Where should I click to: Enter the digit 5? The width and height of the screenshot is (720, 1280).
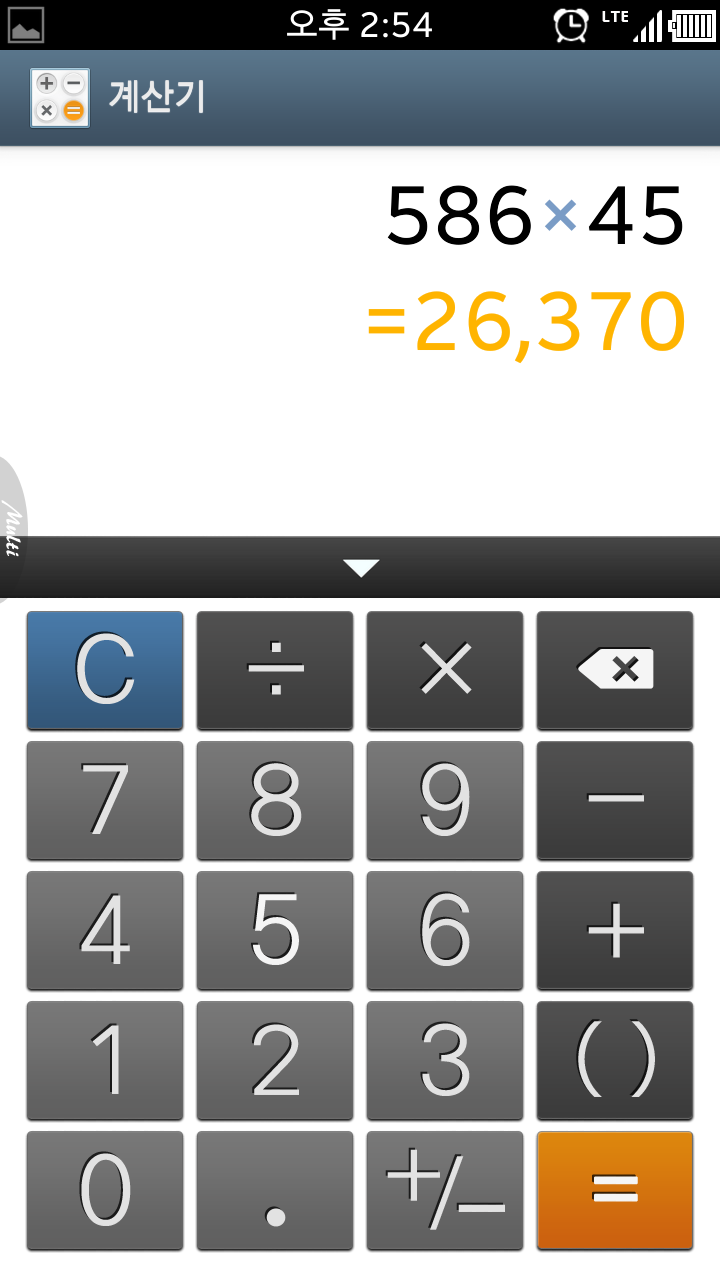click(x=275, y=930)
